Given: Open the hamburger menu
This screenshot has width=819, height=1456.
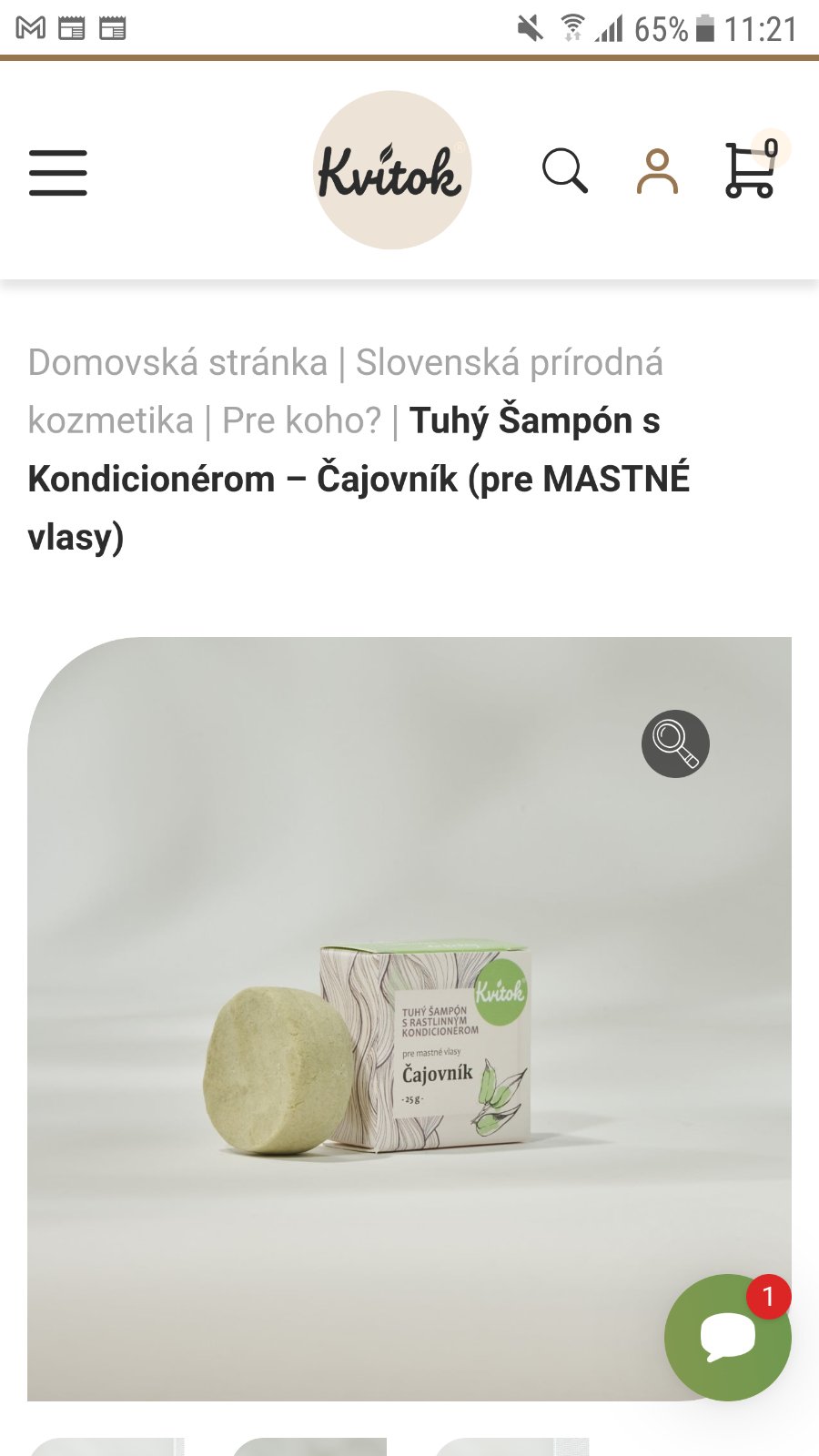Looking at the screenshot, I should pos(57,173).
